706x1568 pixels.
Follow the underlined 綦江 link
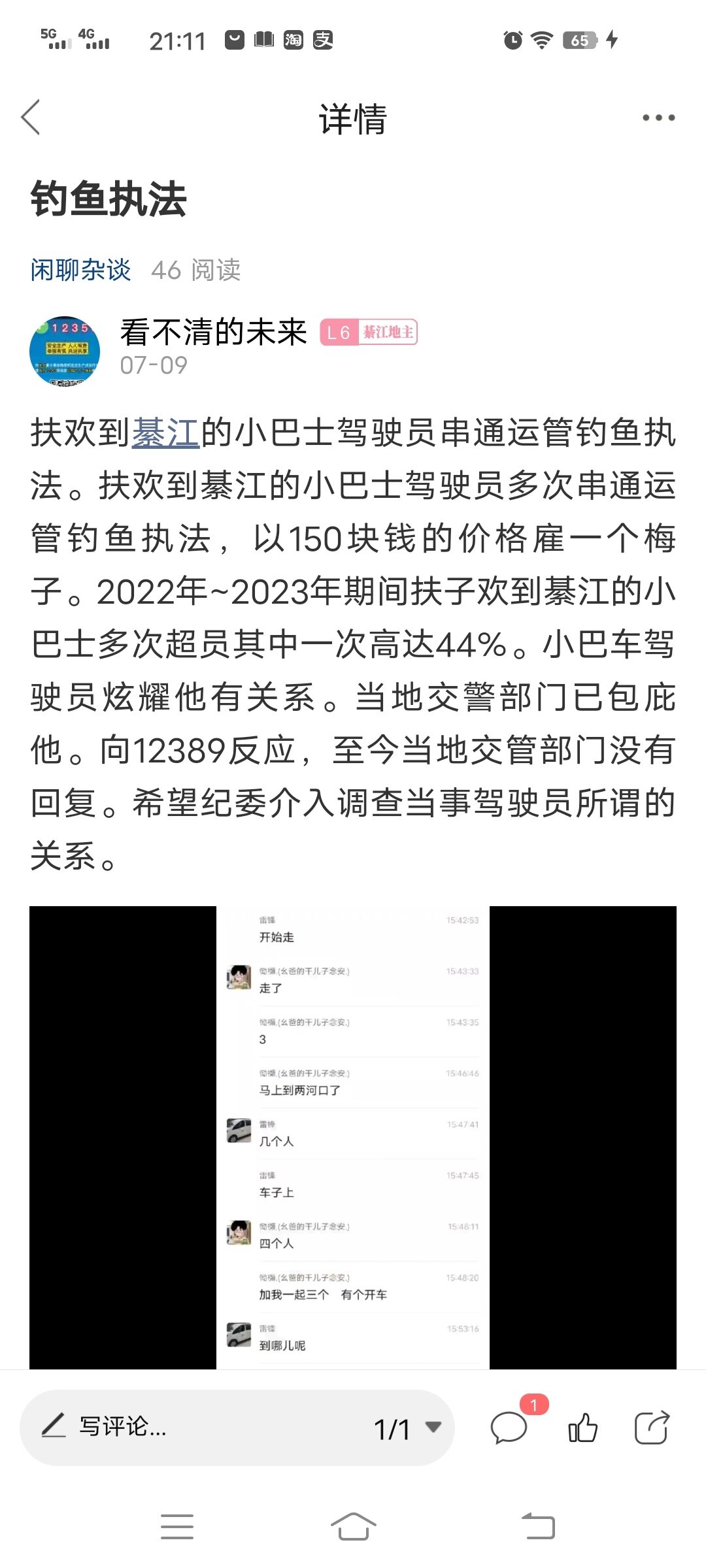pos(165,433)
